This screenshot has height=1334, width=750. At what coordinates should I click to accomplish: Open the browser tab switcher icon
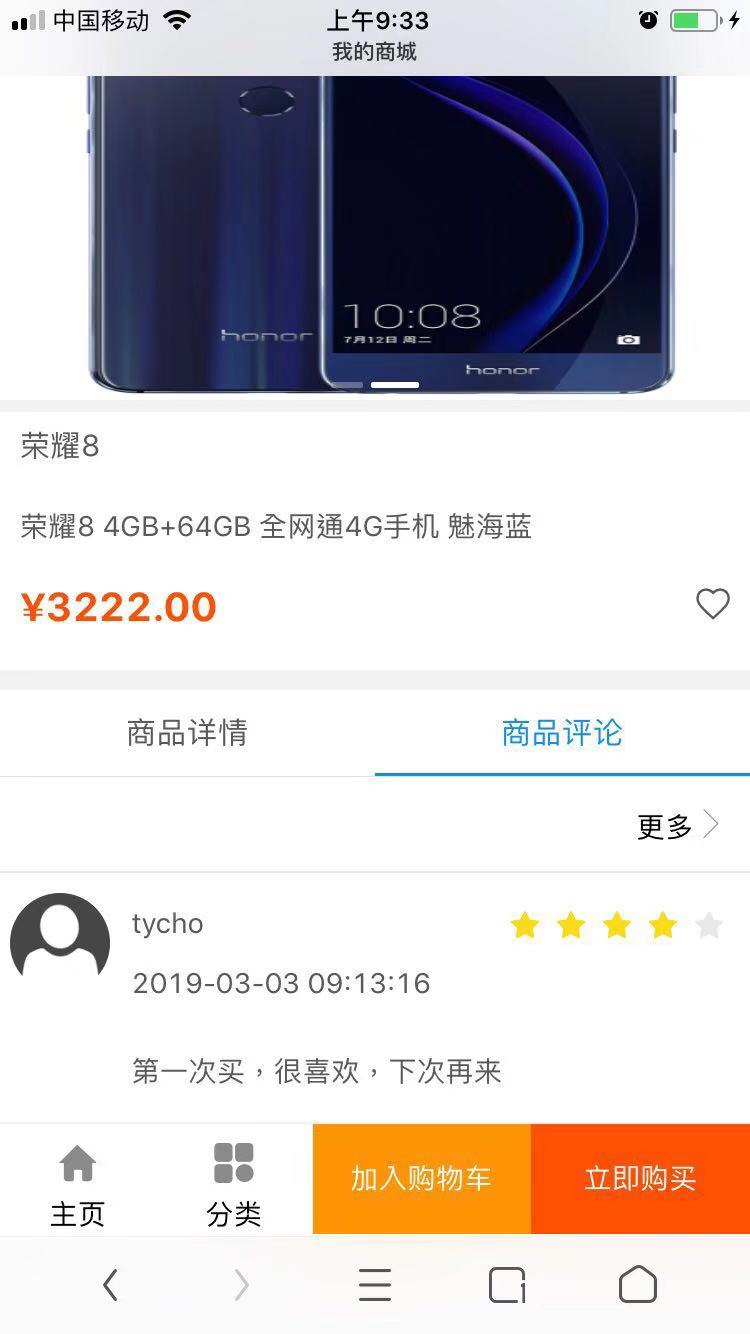[x=506, y=1285]
